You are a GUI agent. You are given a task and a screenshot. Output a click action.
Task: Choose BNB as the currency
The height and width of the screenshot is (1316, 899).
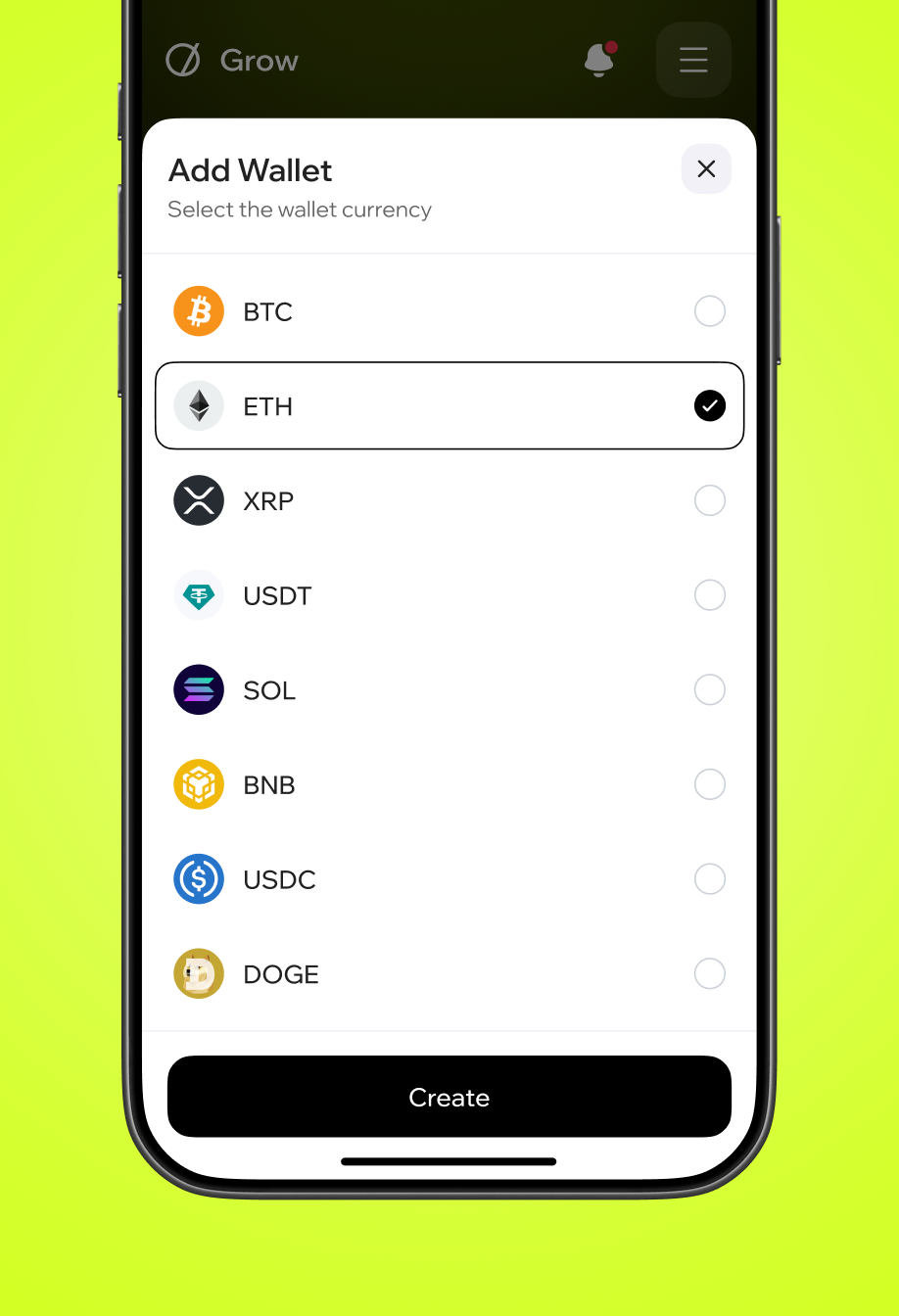tap(449, 784)
